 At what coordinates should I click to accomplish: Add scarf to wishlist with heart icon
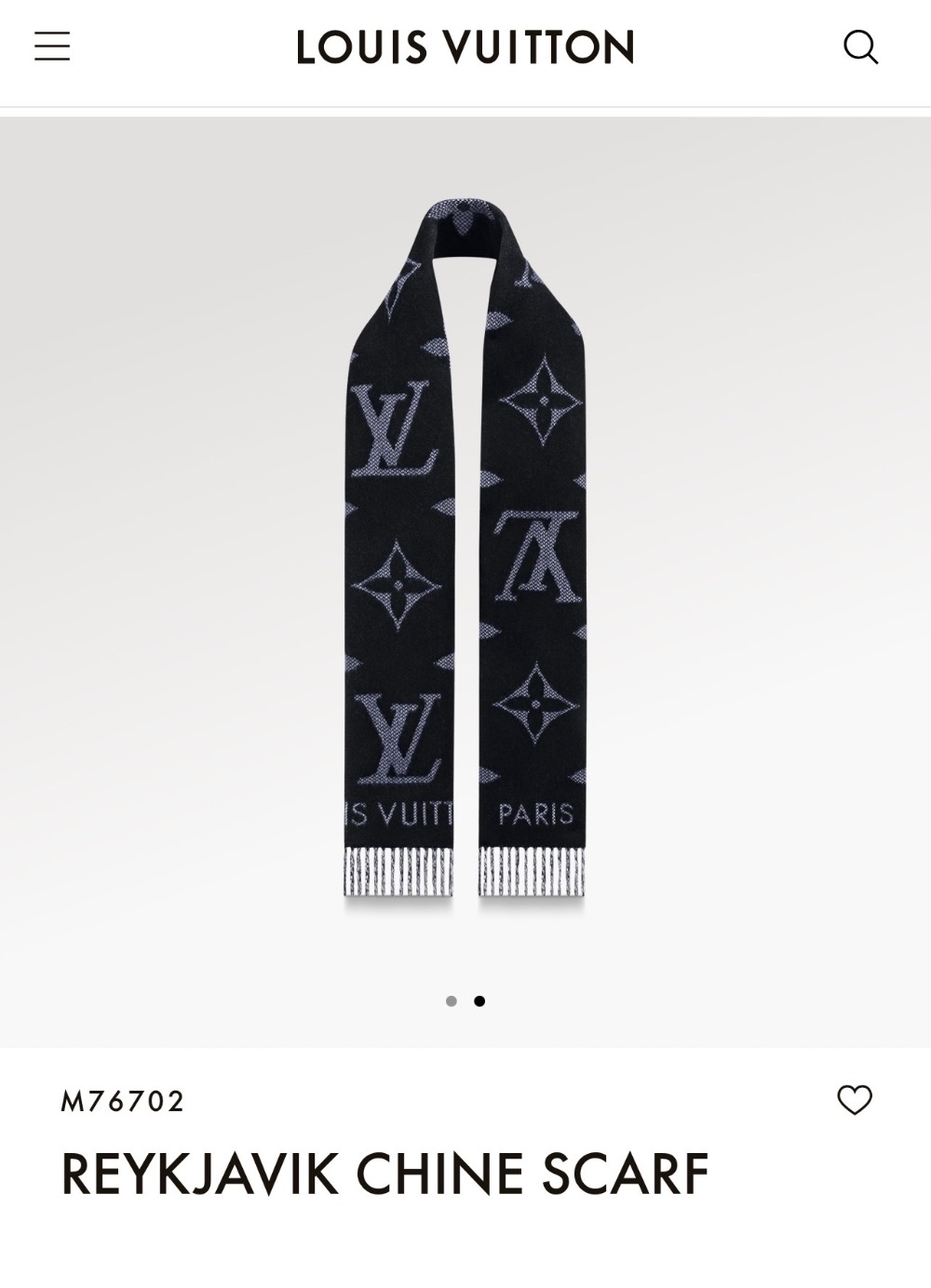[854, 1100]
